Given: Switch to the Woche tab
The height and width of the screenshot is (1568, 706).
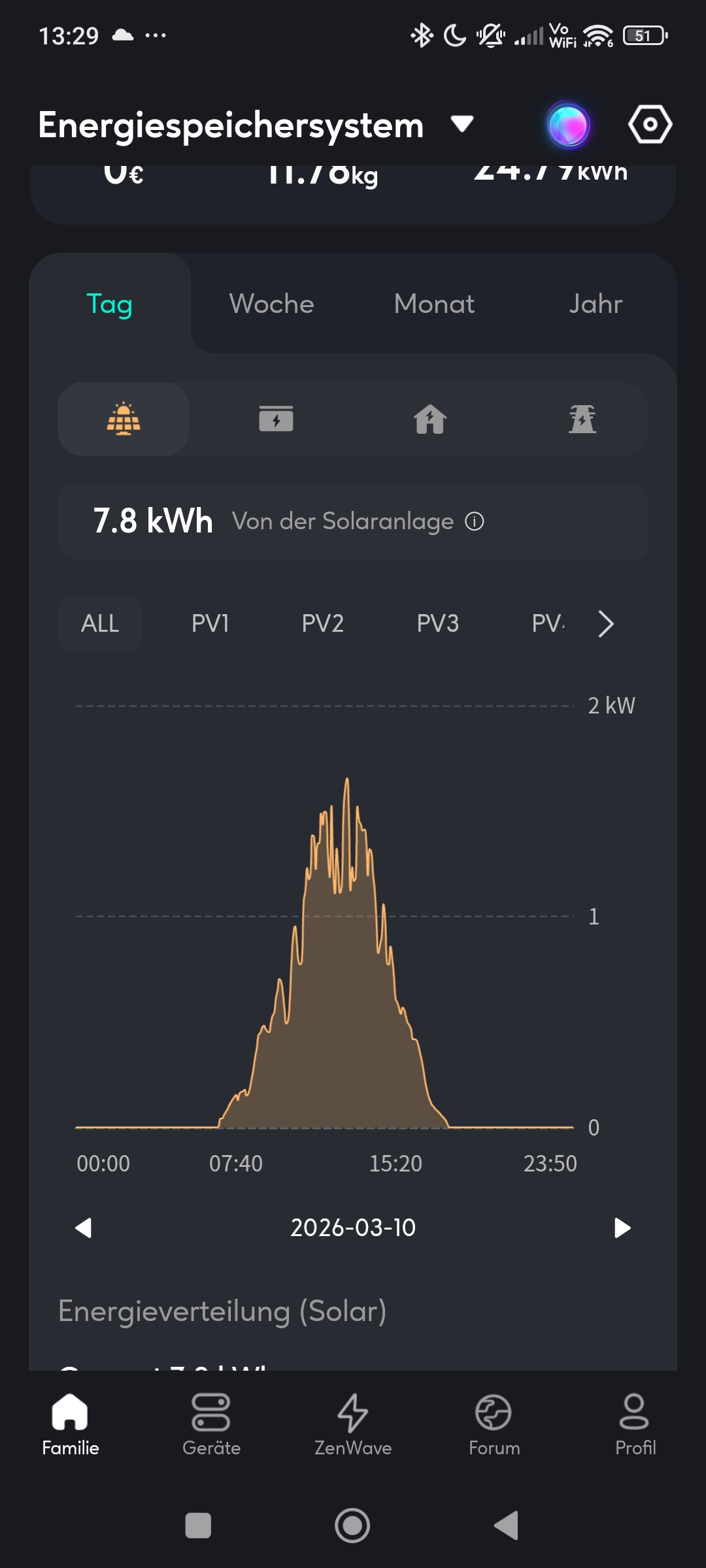Looking at the screenshot, I should (x=271, y=304).
